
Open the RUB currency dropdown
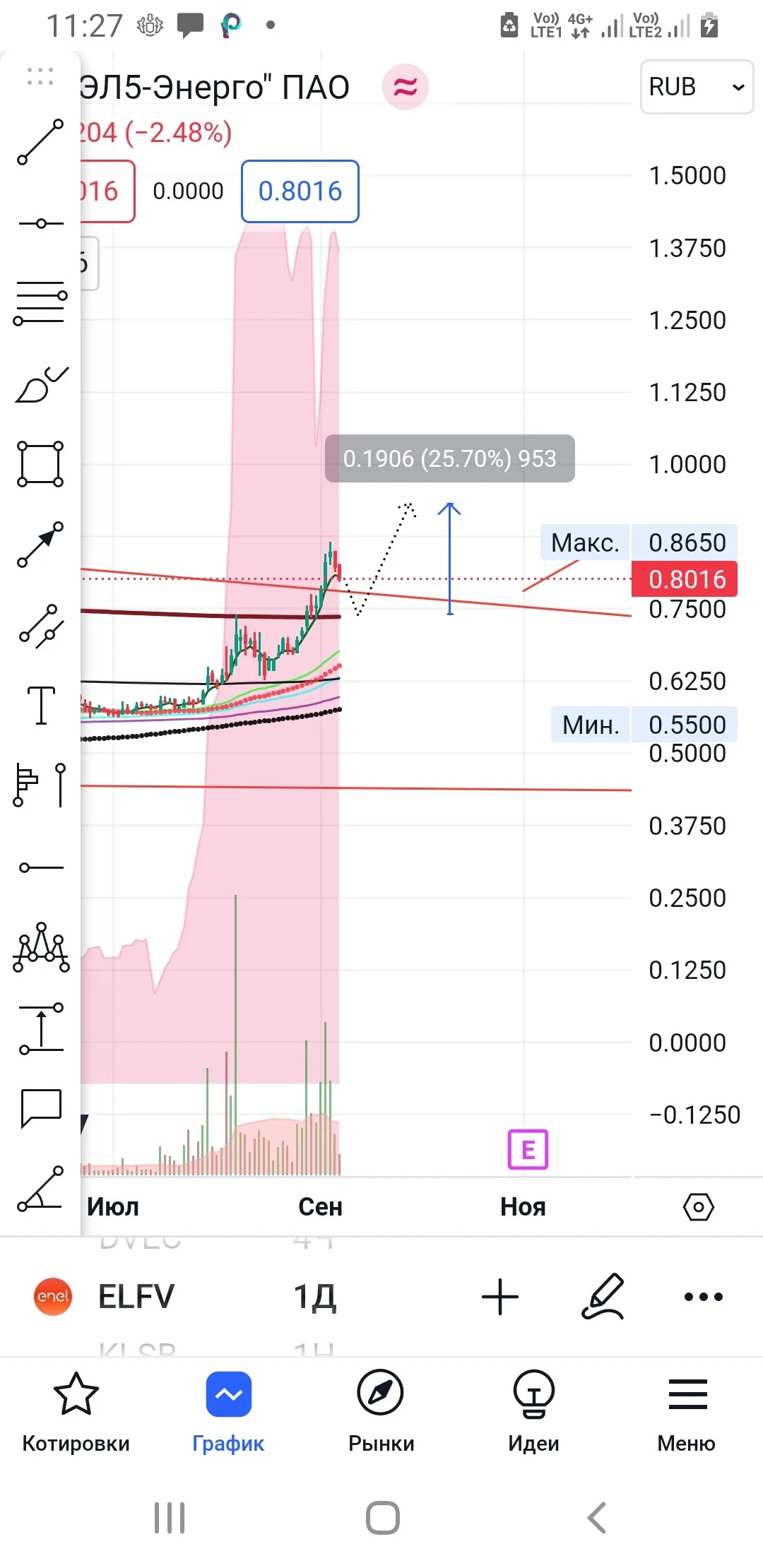(x=697, y=87)
